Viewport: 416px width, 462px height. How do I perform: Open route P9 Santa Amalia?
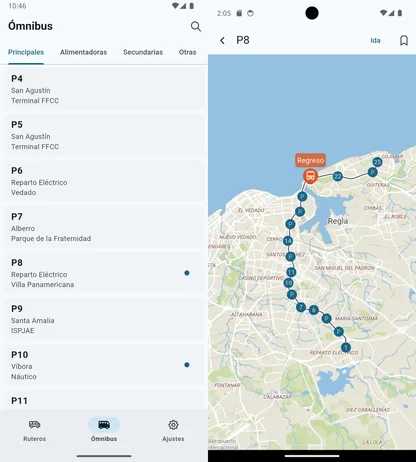click(104, 319)
